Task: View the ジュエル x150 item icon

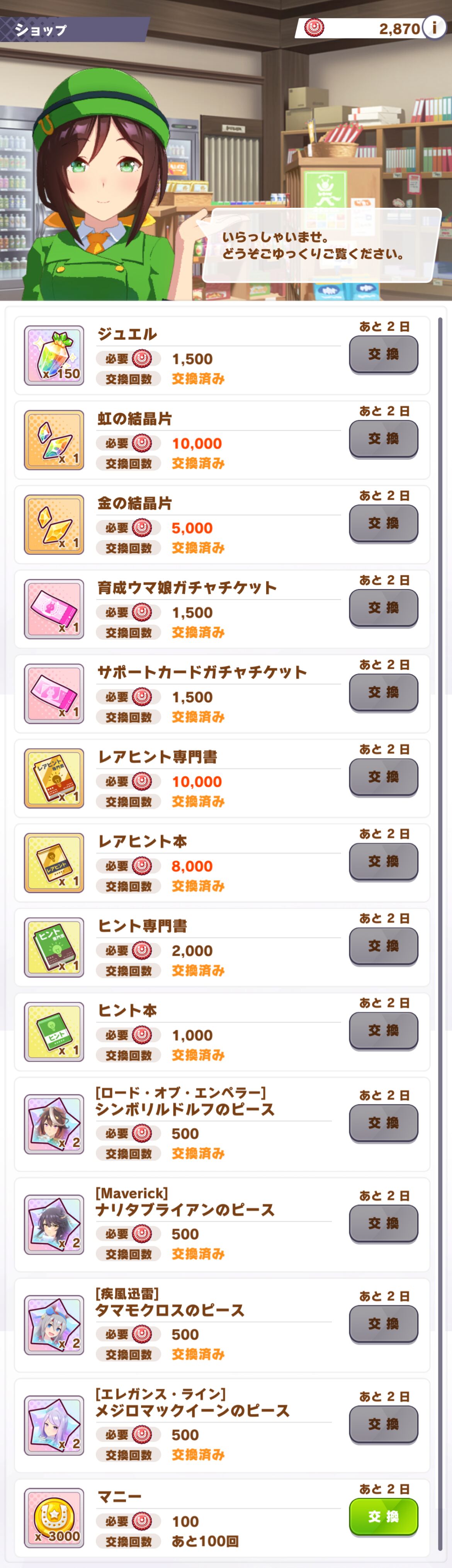Action: 54,355
